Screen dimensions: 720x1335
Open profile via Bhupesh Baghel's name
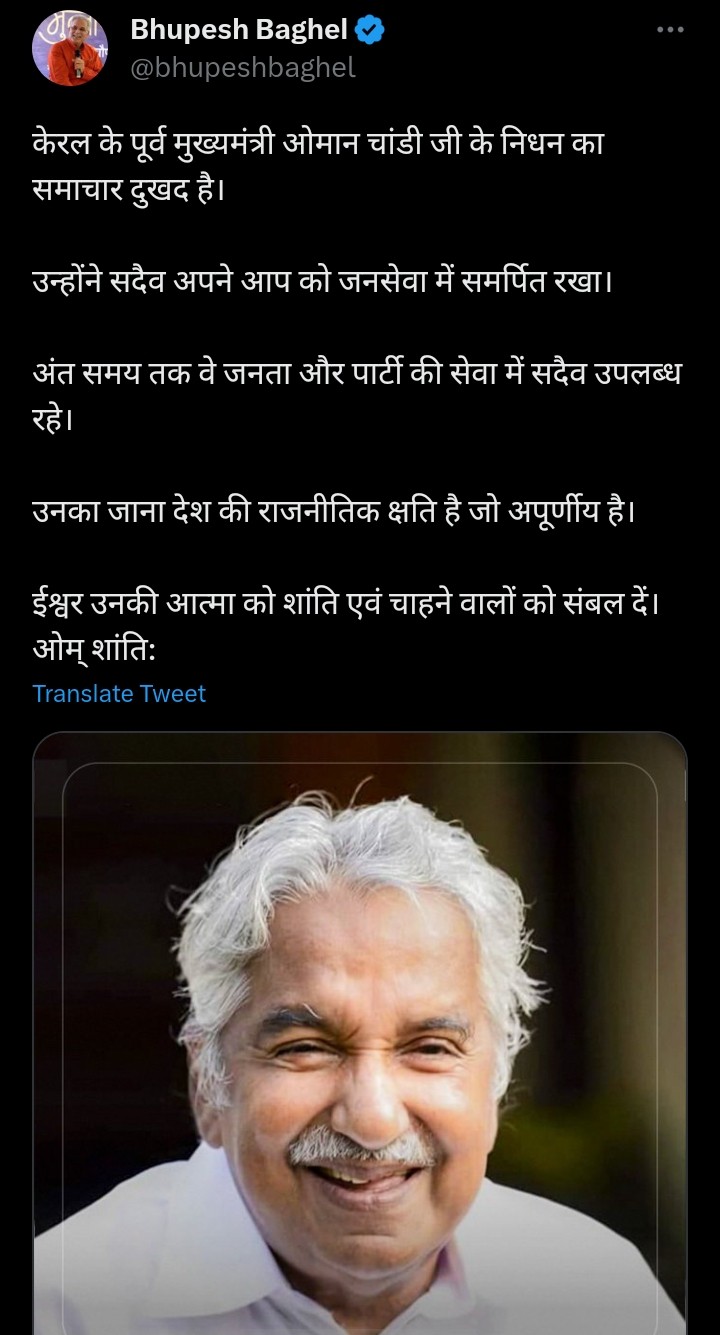(239, 30)
